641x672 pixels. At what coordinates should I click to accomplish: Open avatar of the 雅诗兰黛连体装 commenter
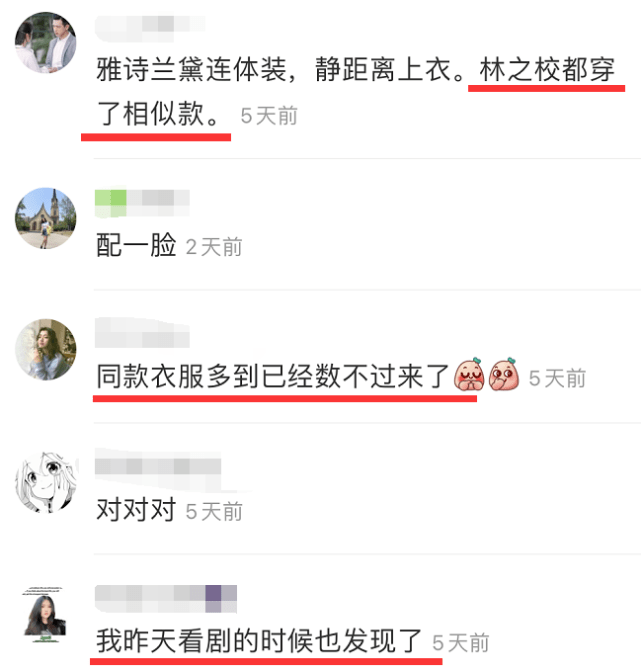click(46, 43)
